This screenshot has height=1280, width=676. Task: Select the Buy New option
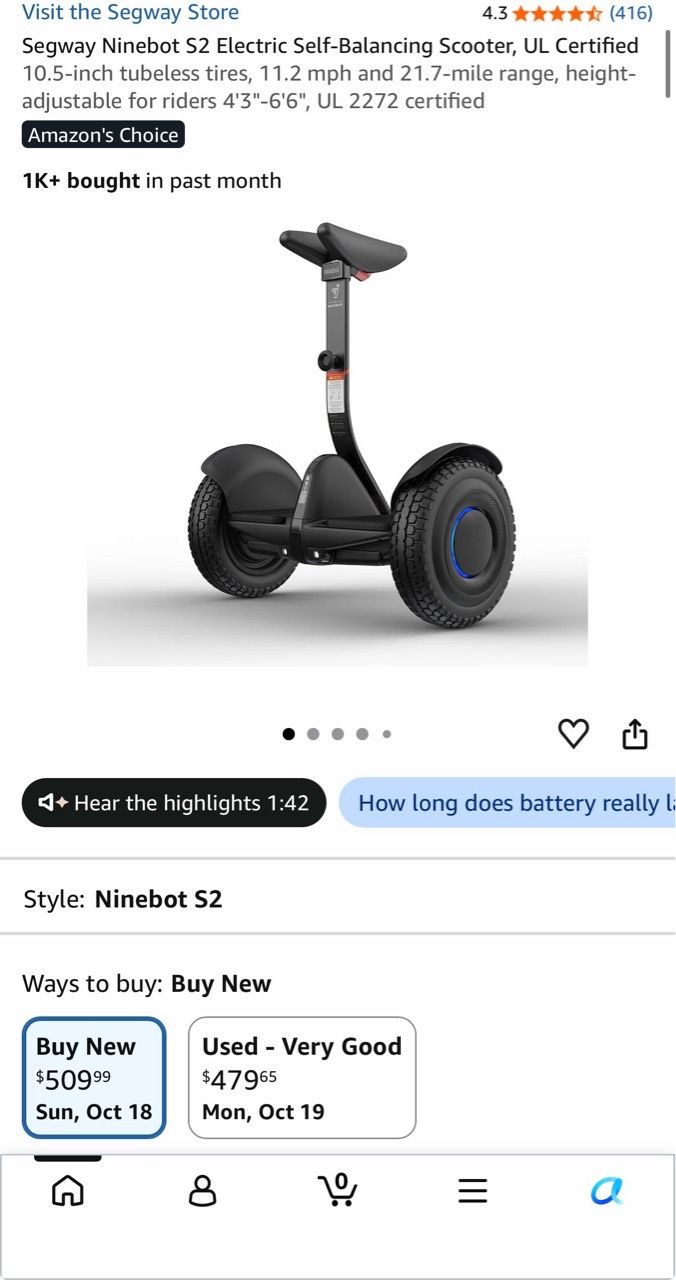[94, 1078]
